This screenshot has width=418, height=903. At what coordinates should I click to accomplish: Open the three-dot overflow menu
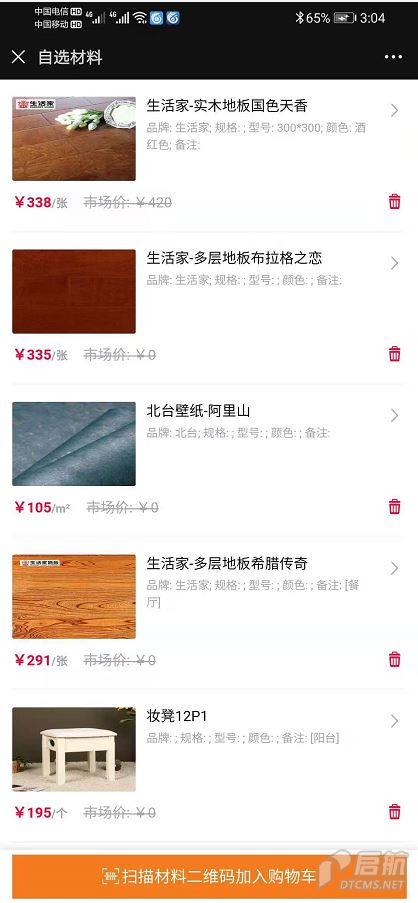[393, 57]
